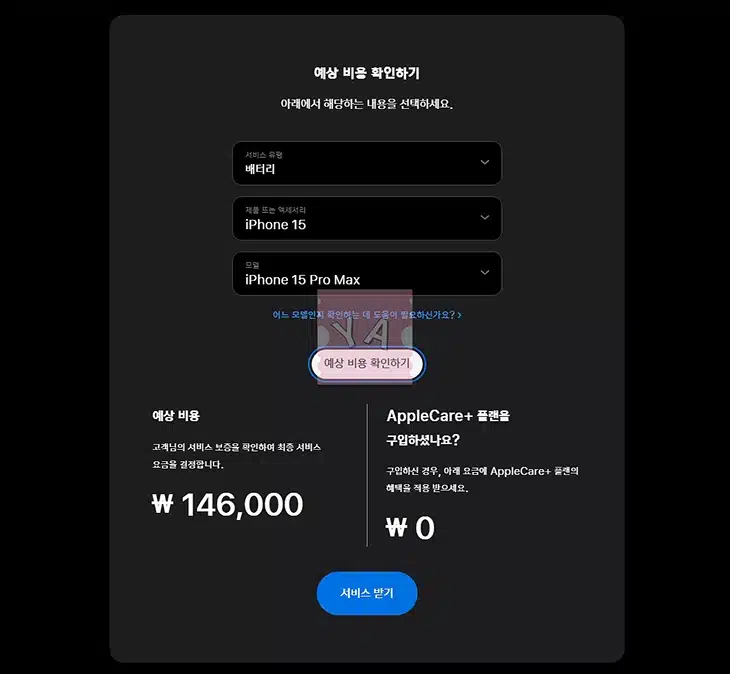The image size is (730, 674).
Task: Open the 서비스 유형 dropdown showing 배터리
Action: pos(366,163)
